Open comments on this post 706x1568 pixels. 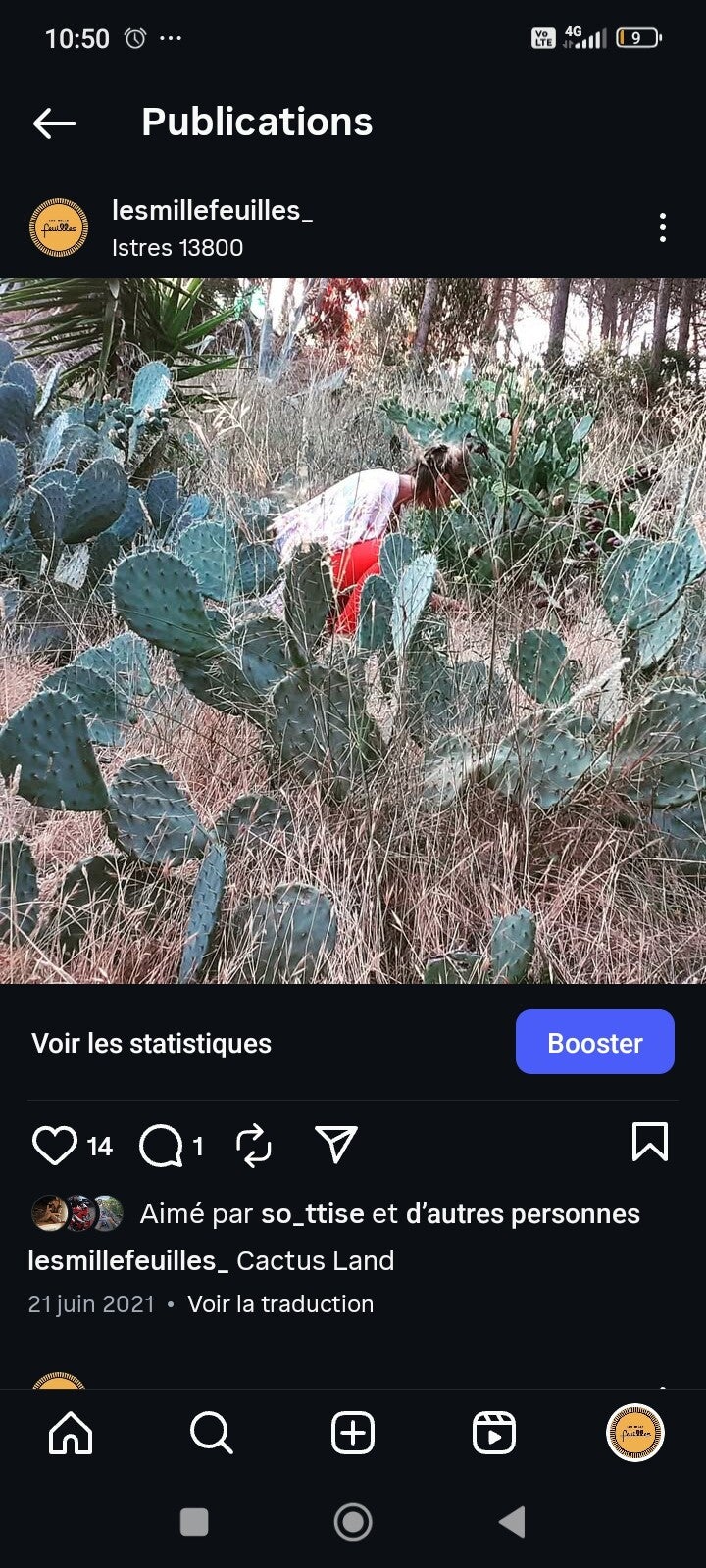coord(161,1145)
